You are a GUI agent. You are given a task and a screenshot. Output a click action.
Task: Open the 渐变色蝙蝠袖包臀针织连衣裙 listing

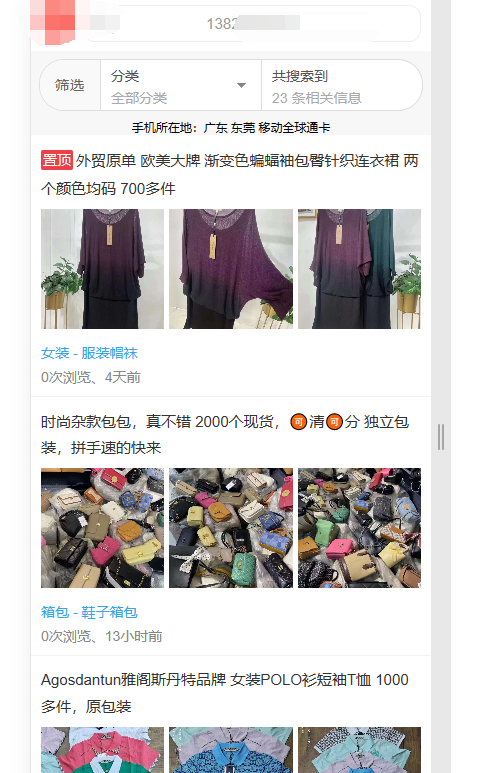tap(230, 174)
